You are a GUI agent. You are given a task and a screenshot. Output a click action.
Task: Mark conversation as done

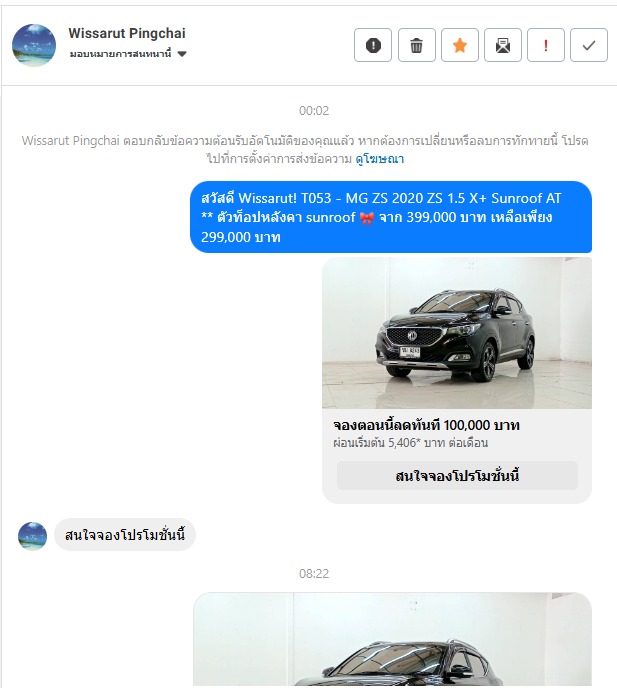click(x=589, y=45)
